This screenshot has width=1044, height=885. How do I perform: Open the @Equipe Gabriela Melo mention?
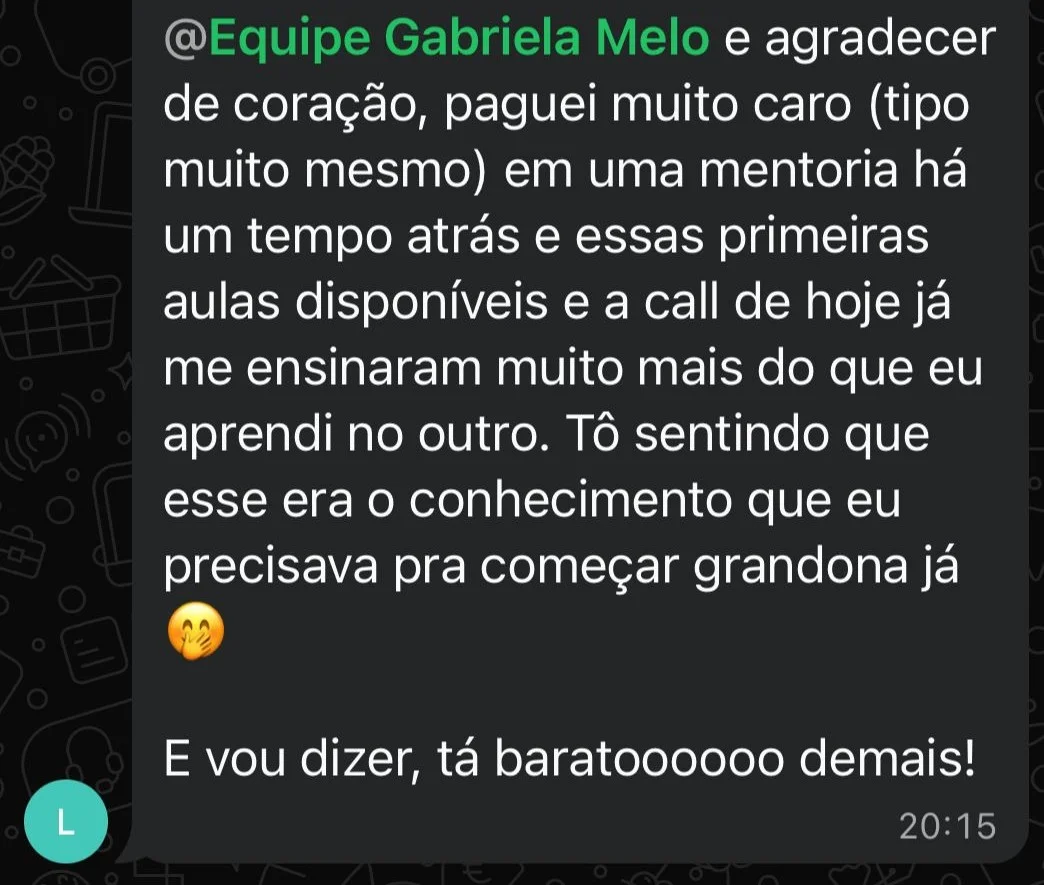pyautogui.click(x=436, y=38)
